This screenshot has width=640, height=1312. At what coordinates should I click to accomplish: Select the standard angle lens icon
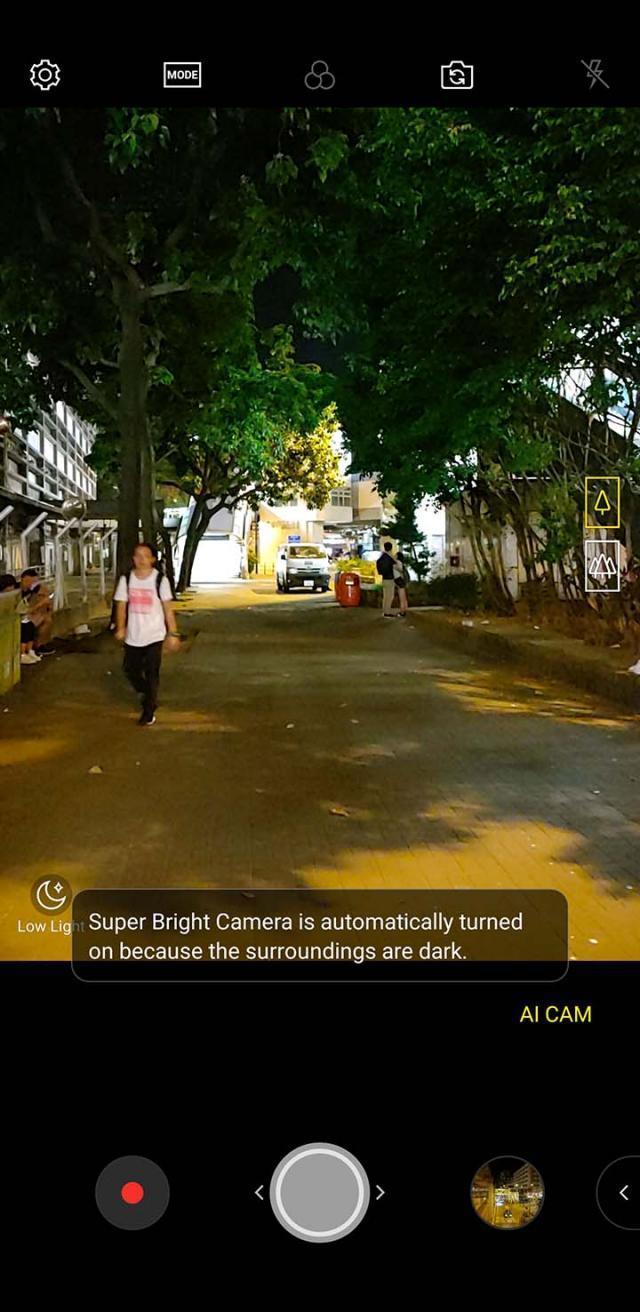[602, 502]
